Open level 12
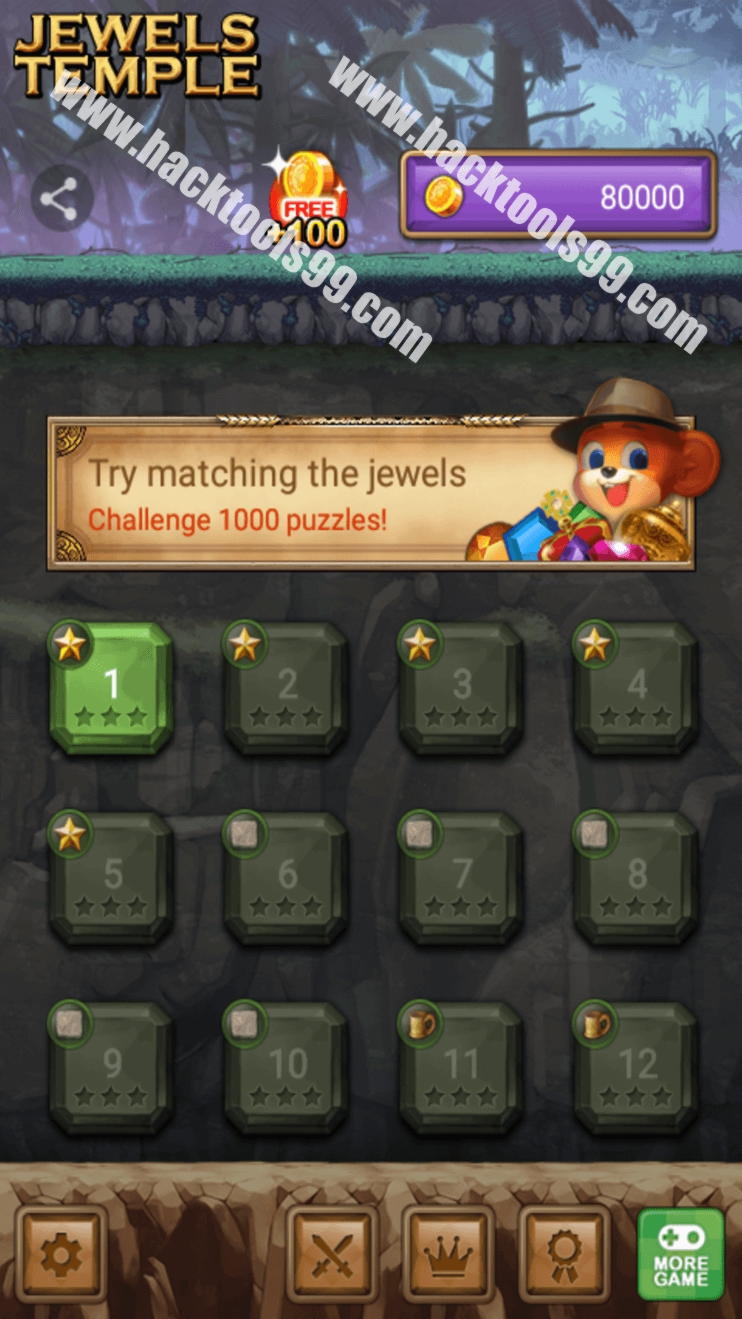The height and width of the screenshot is (1319, 742). pos(636,1067)
